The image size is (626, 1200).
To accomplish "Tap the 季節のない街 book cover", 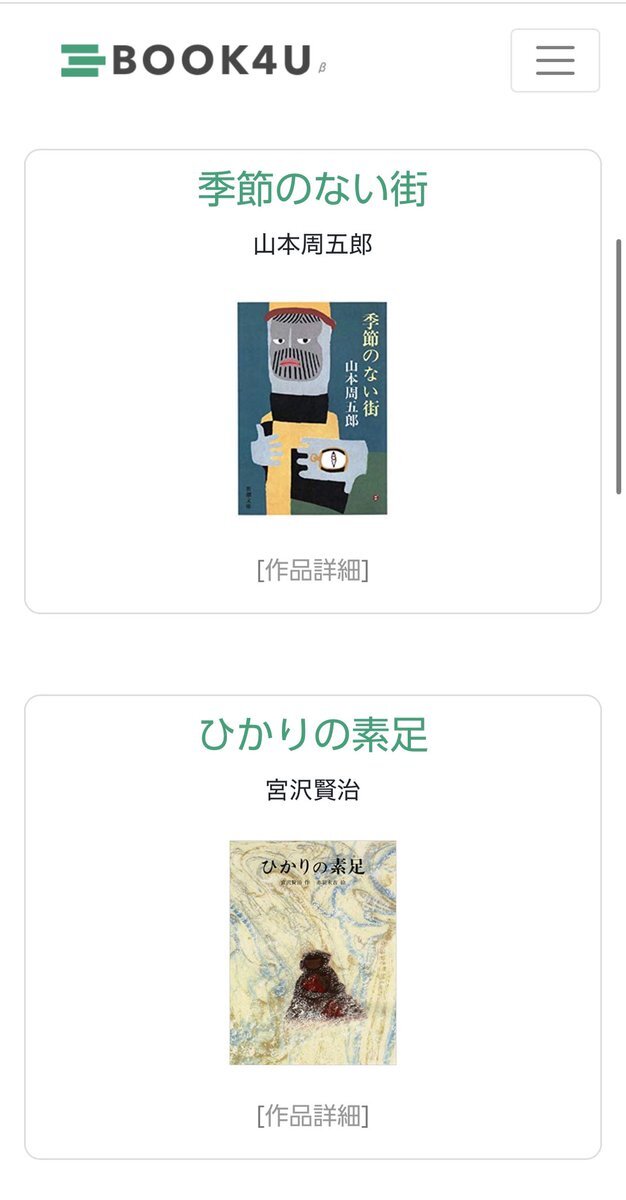I will tap(312, 408).
